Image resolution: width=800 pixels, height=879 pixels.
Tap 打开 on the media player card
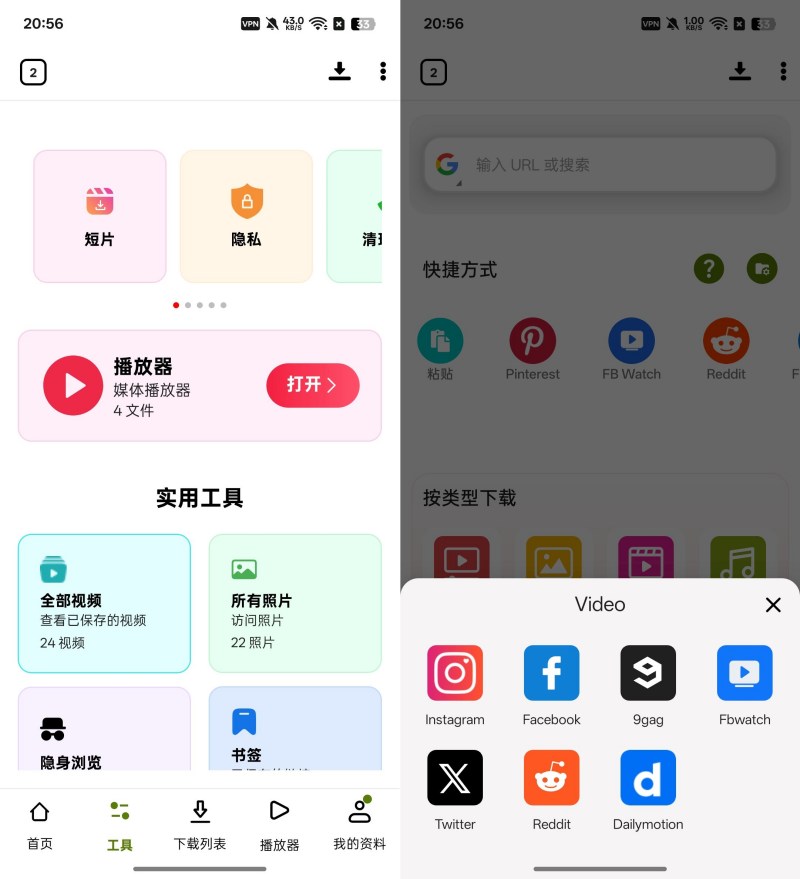pos(312,385)
